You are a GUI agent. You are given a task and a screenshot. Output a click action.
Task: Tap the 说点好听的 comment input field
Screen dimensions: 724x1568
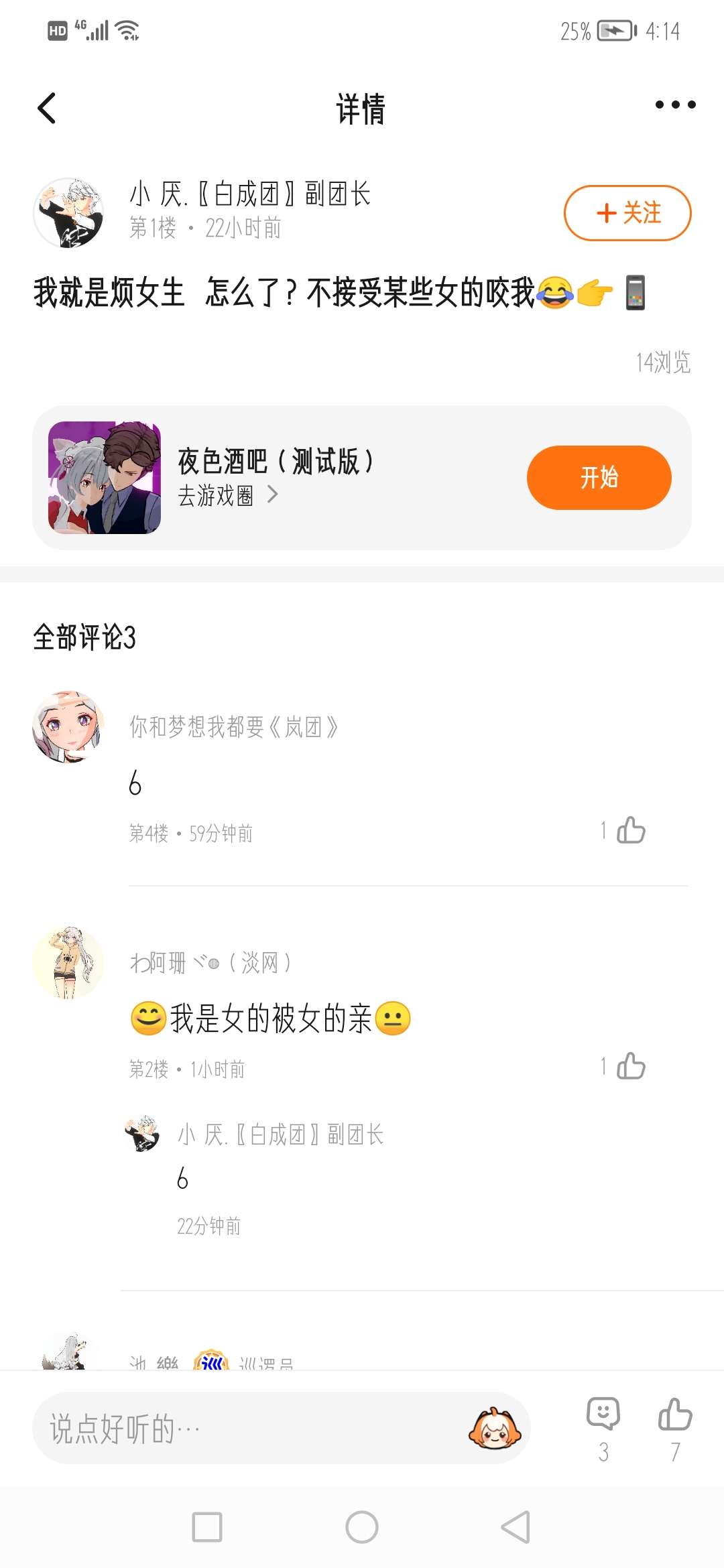pos(255,1429)
